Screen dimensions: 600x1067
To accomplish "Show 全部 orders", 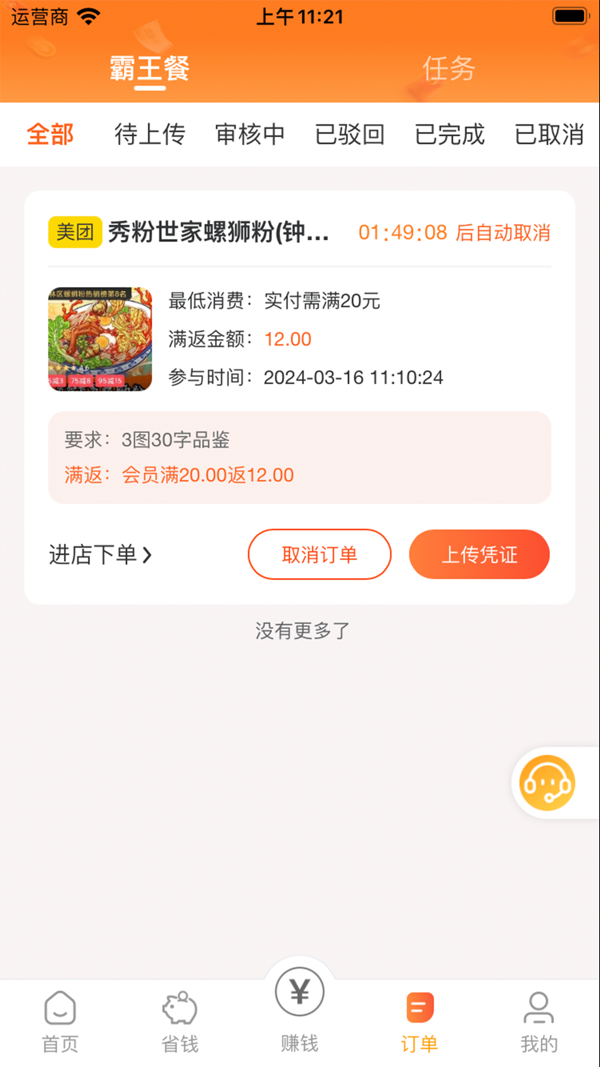I will tap(50, 135).
